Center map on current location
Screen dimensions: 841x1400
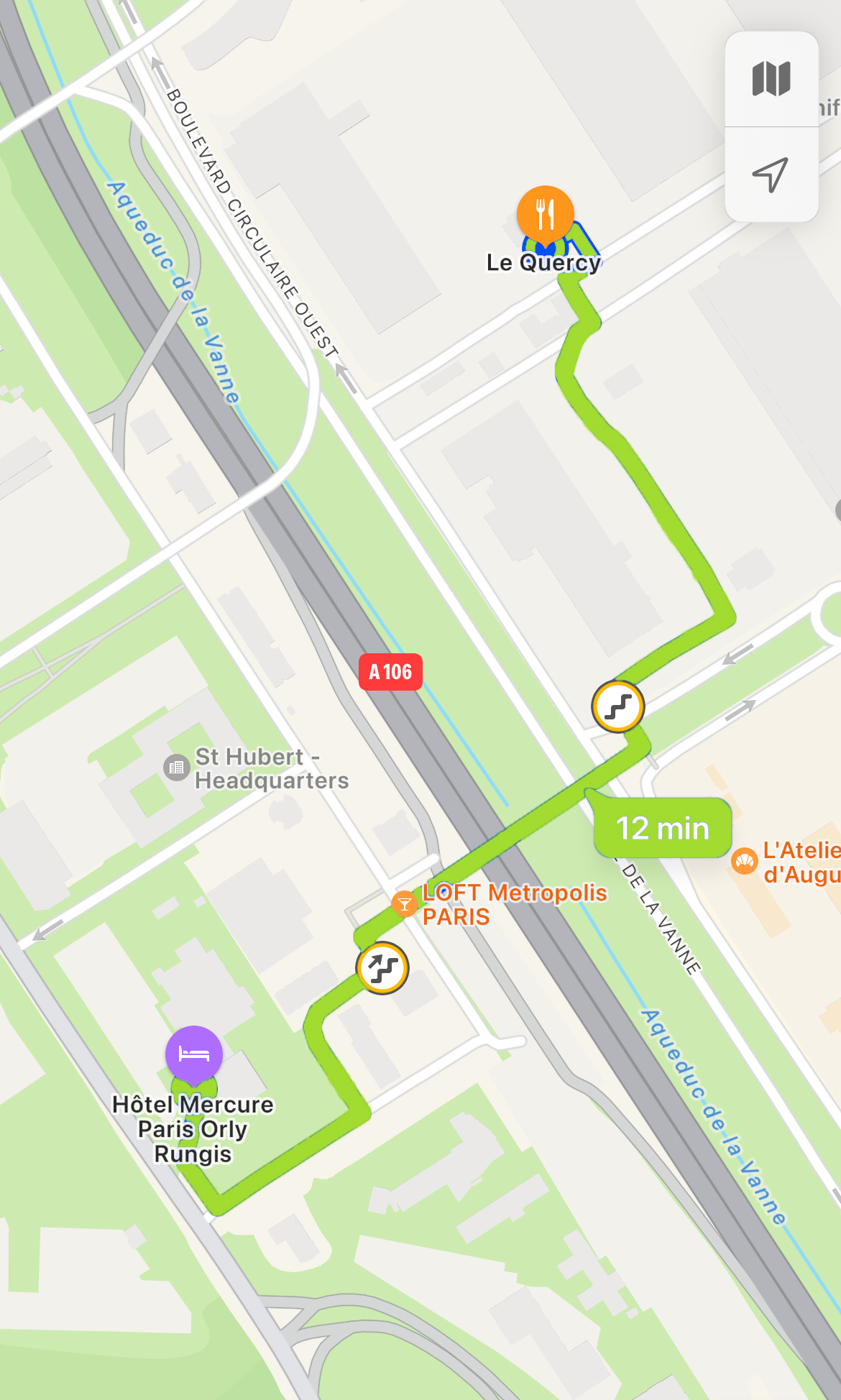[771, 175]
